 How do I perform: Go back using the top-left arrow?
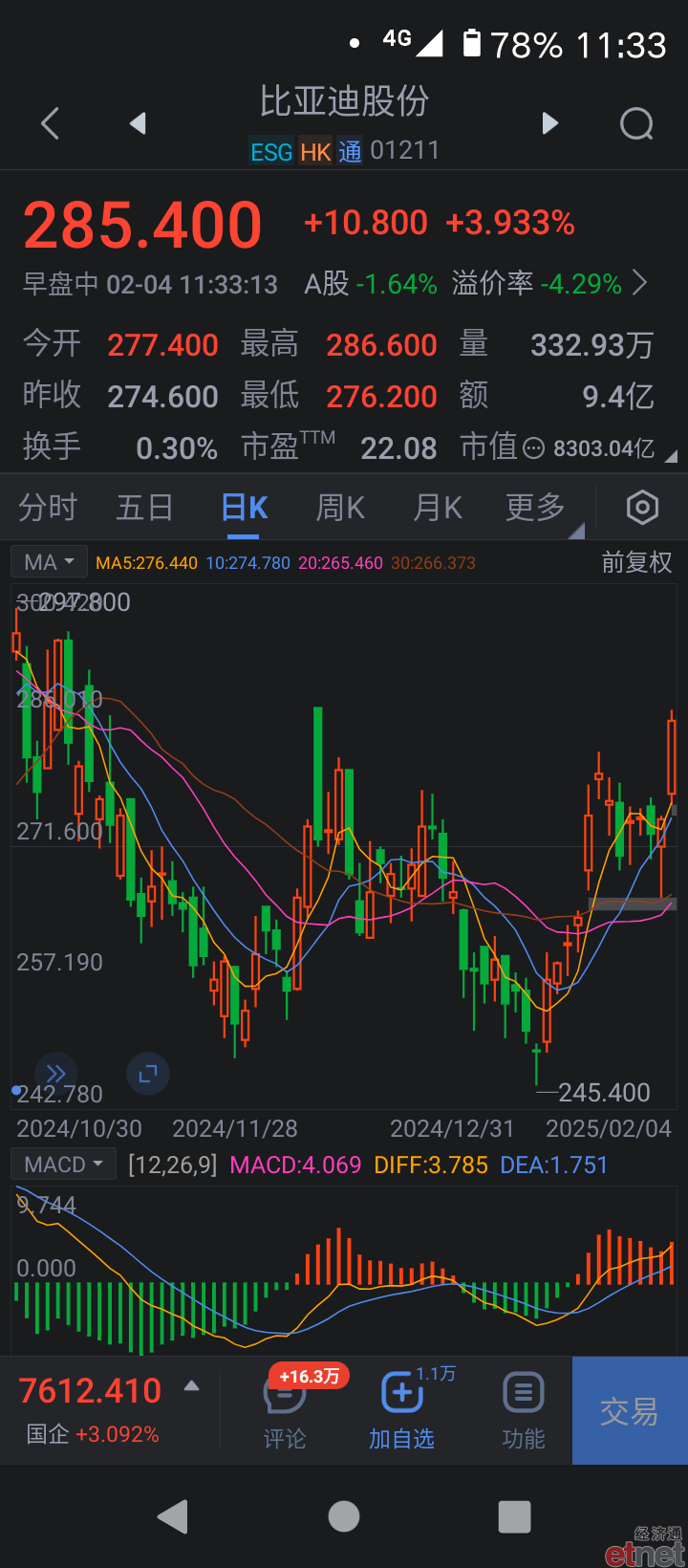(x=51, y=123)
